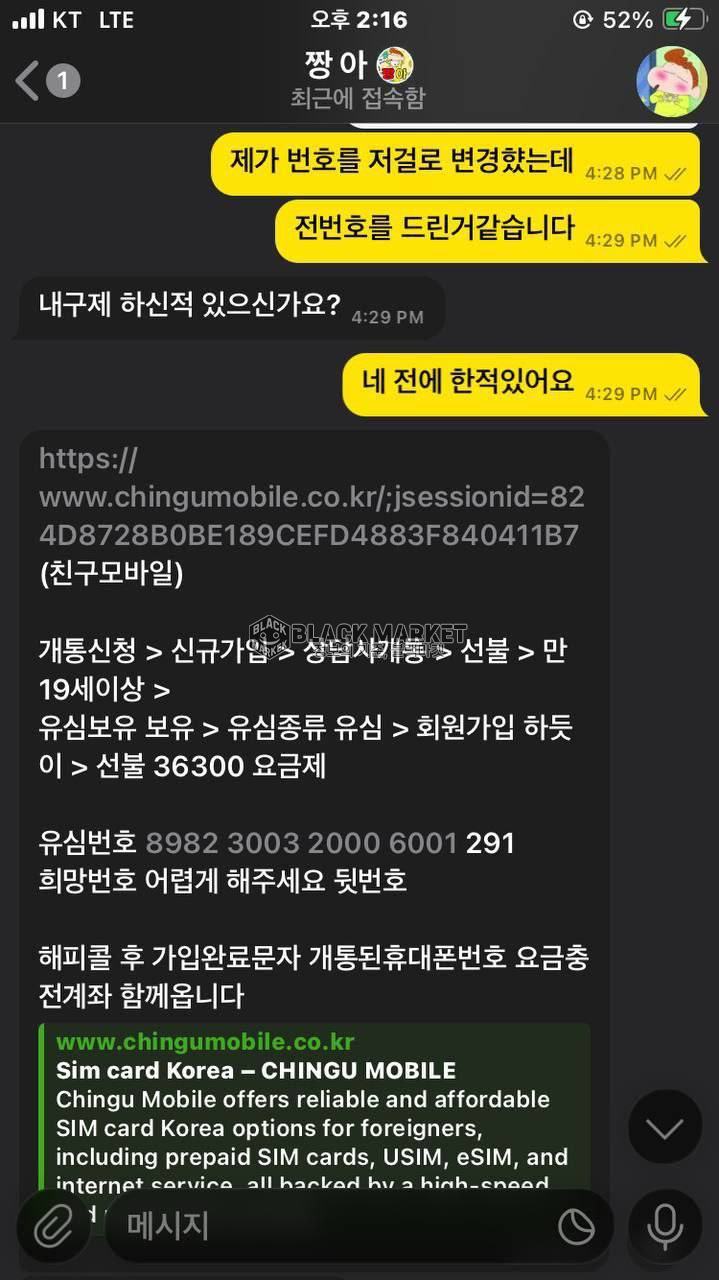This screenshot has height=1280, width=719.
Task: Attach a file with the paperclip
Action: 53,1225
